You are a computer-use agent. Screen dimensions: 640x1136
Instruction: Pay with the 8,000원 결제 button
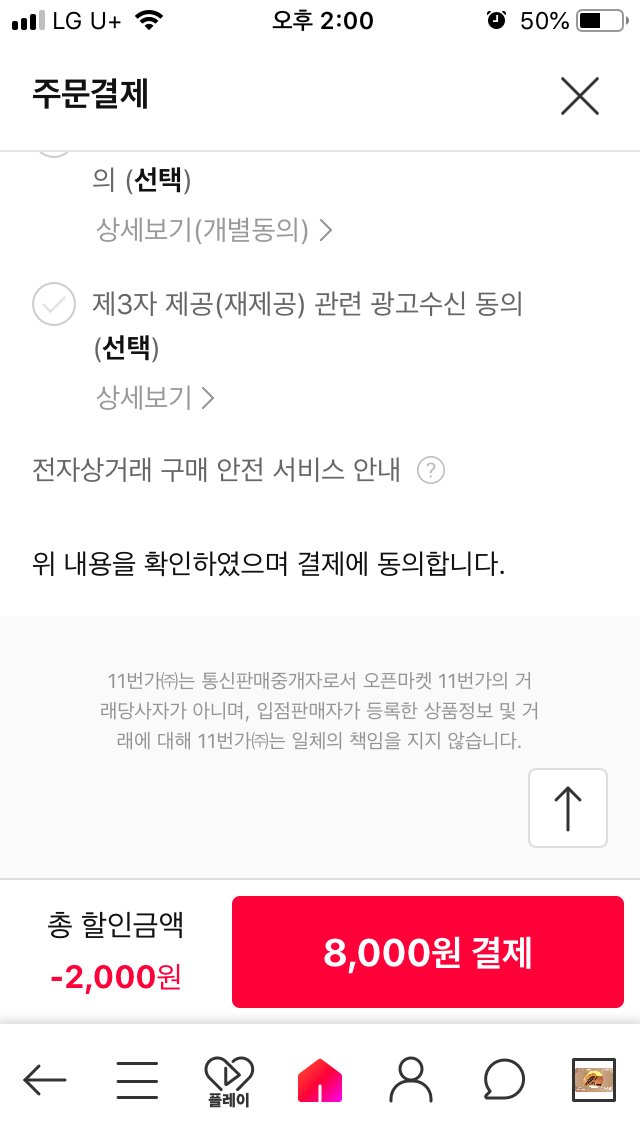(x=428, y=952)
